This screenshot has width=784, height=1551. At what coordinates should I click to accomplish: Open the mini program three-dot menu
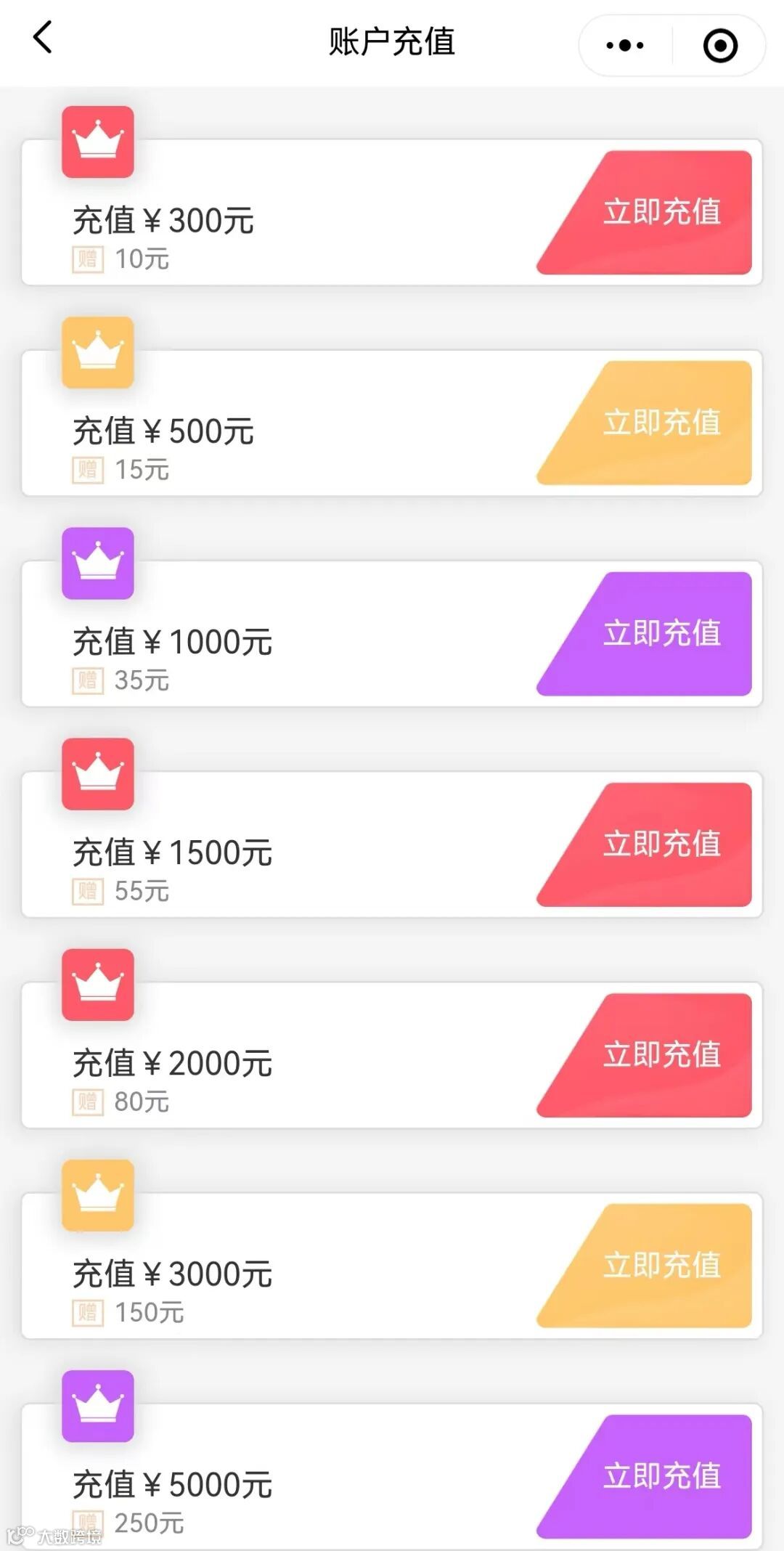tap(625, 45)
